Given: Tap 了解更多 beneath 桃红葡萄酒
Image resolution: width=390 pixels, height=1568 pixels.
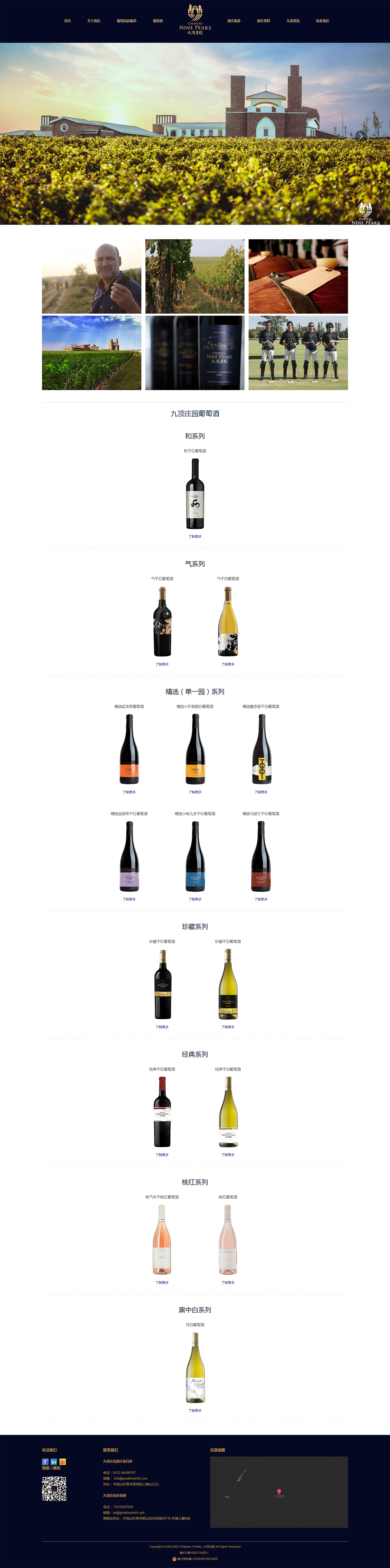Looking at the screenshot, I should (x=228, y=1282).
